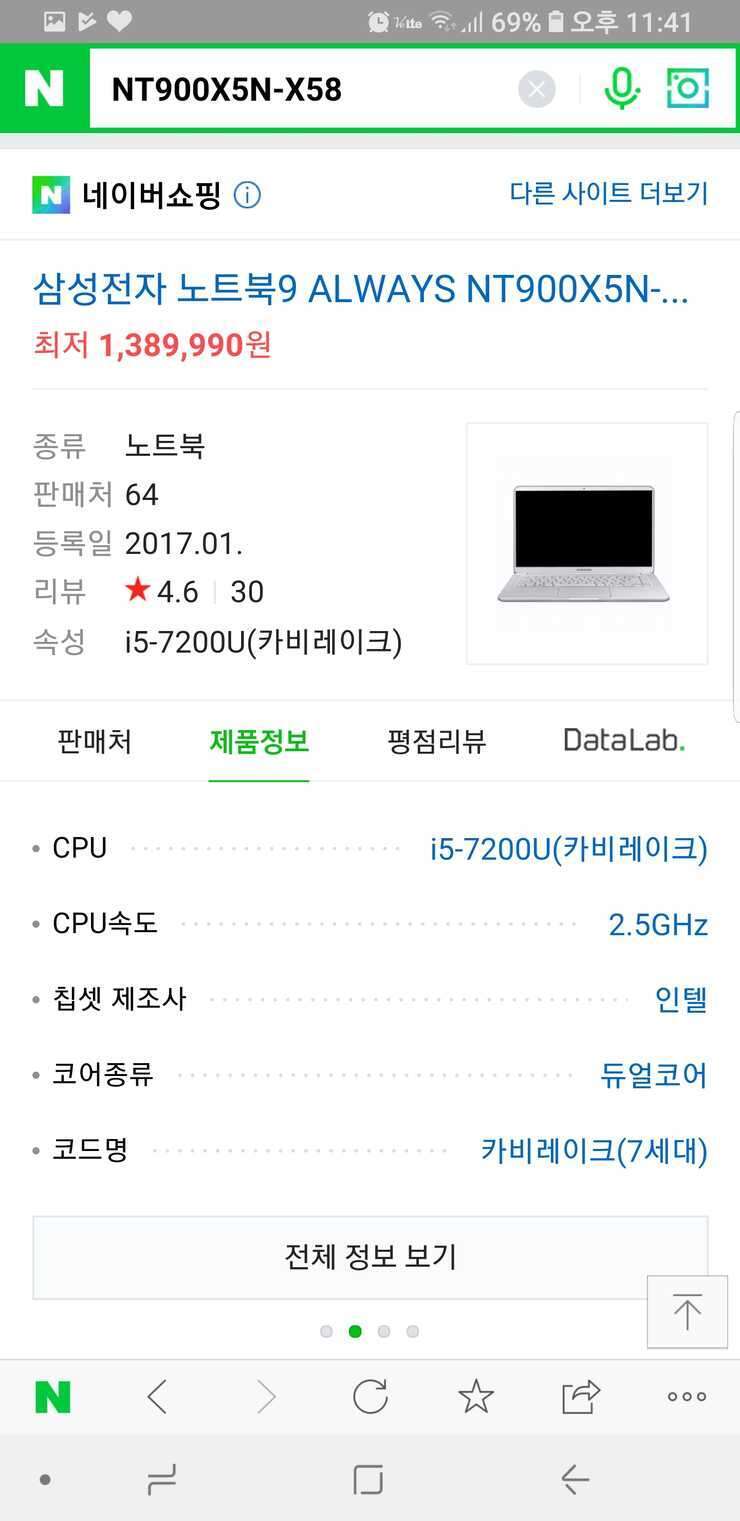Open the 삼성전자 노트북9 ALWAYS product title
The height and width of the screenshot is (1521, 740).
(361, 290)
